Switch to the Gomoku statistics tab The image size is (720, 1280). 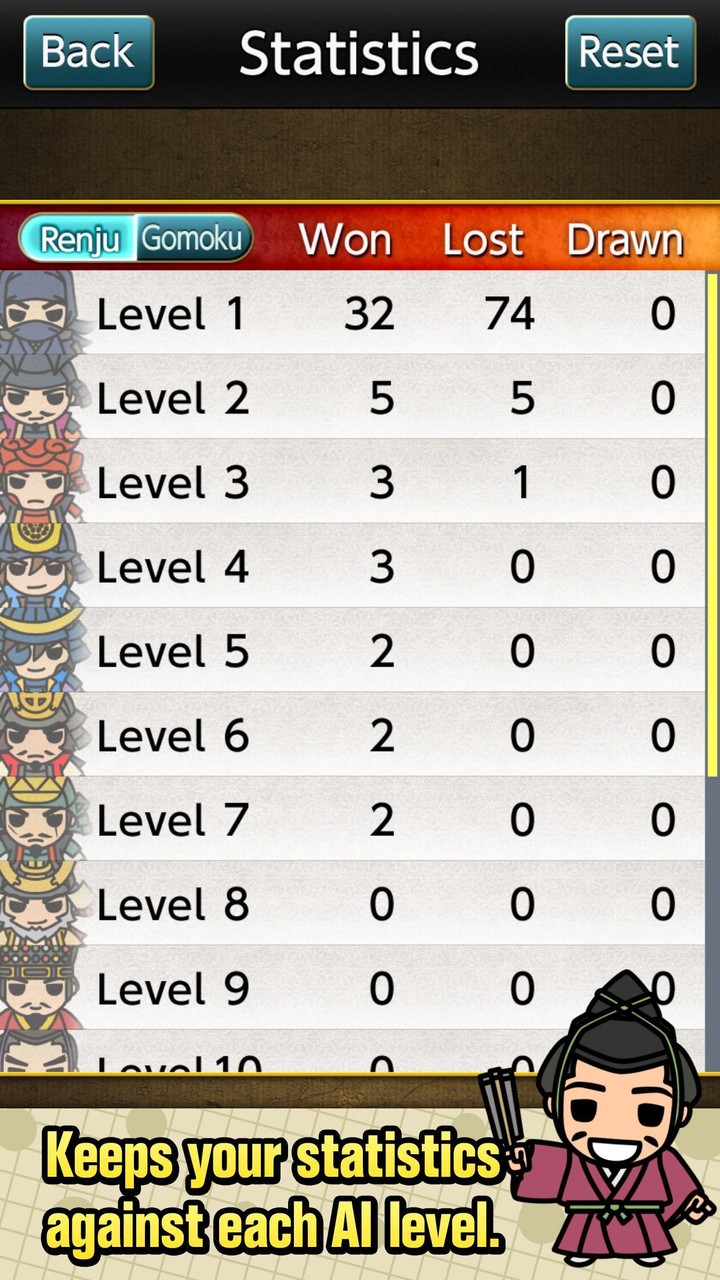192,240
